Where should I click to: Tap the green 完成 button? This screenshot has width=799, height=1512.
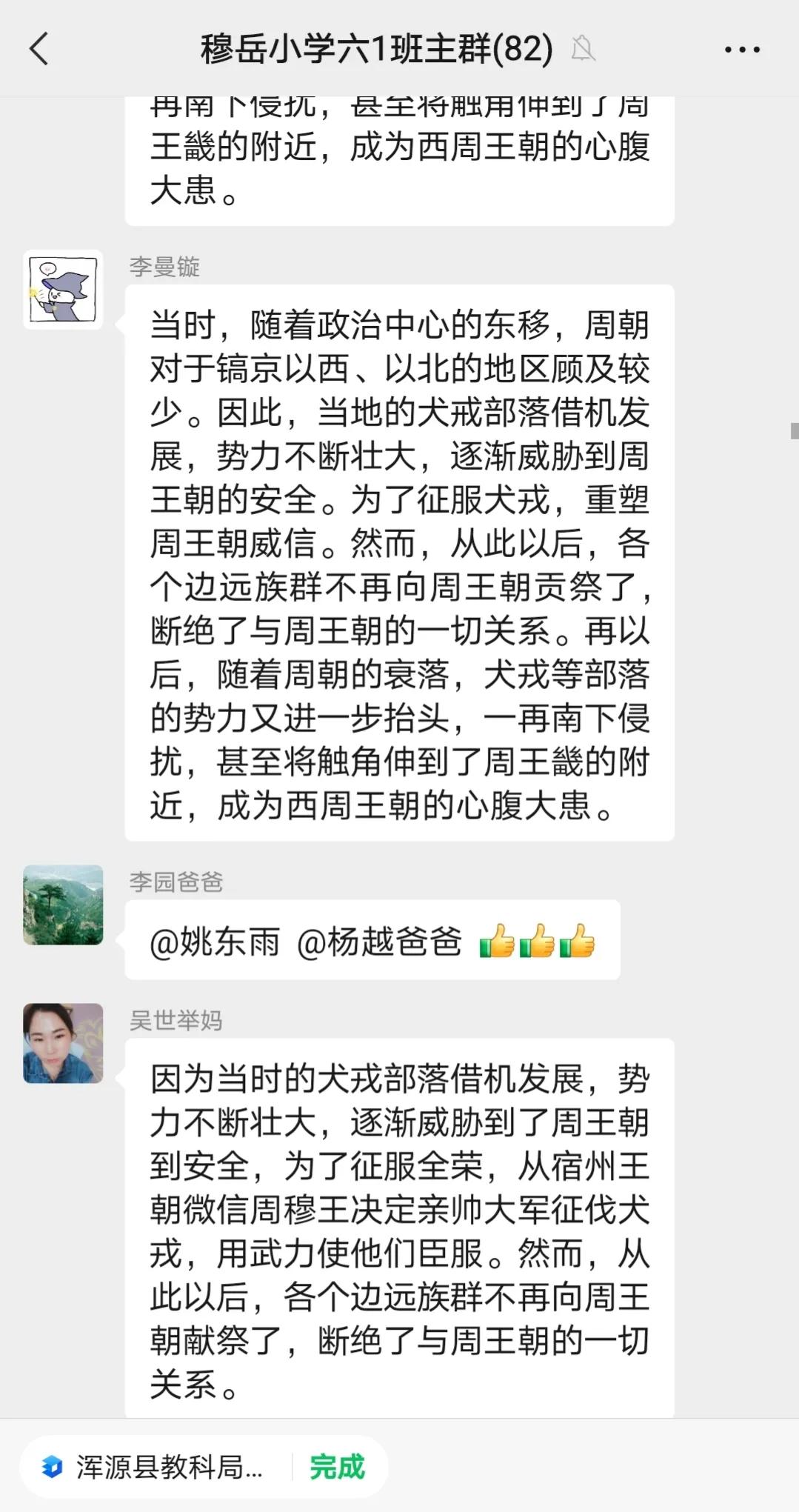point(338,1467)
